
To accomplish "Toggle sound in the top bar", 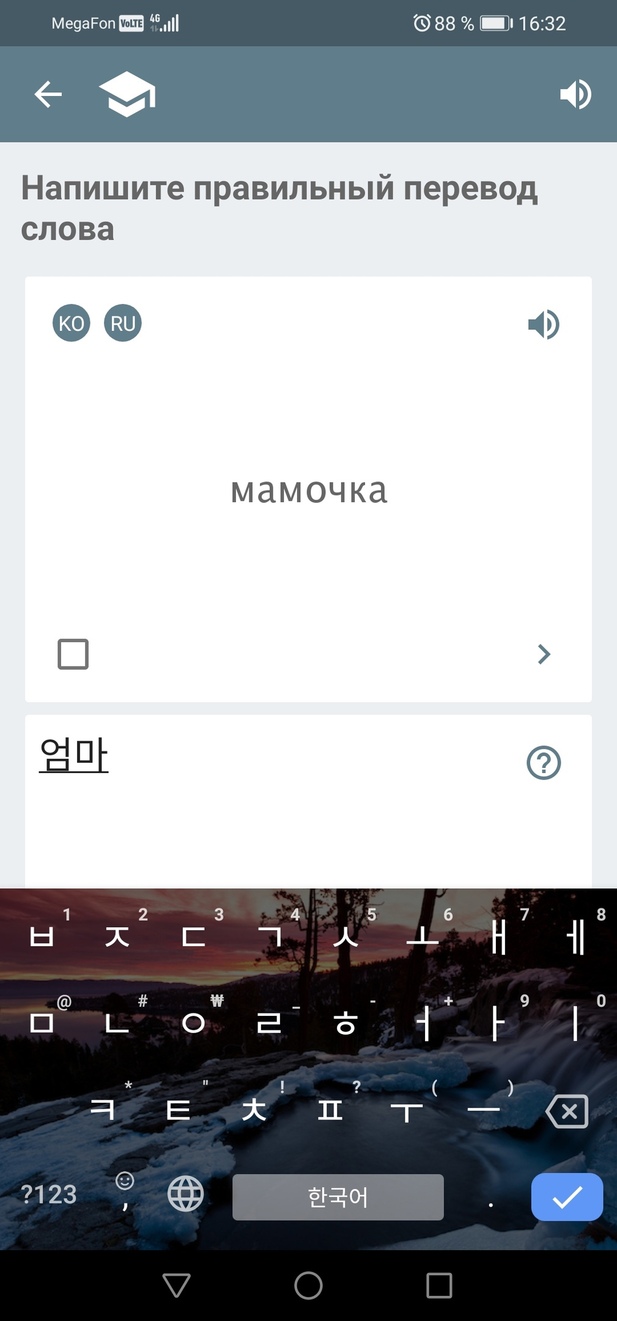I will (x=575, y=95).
